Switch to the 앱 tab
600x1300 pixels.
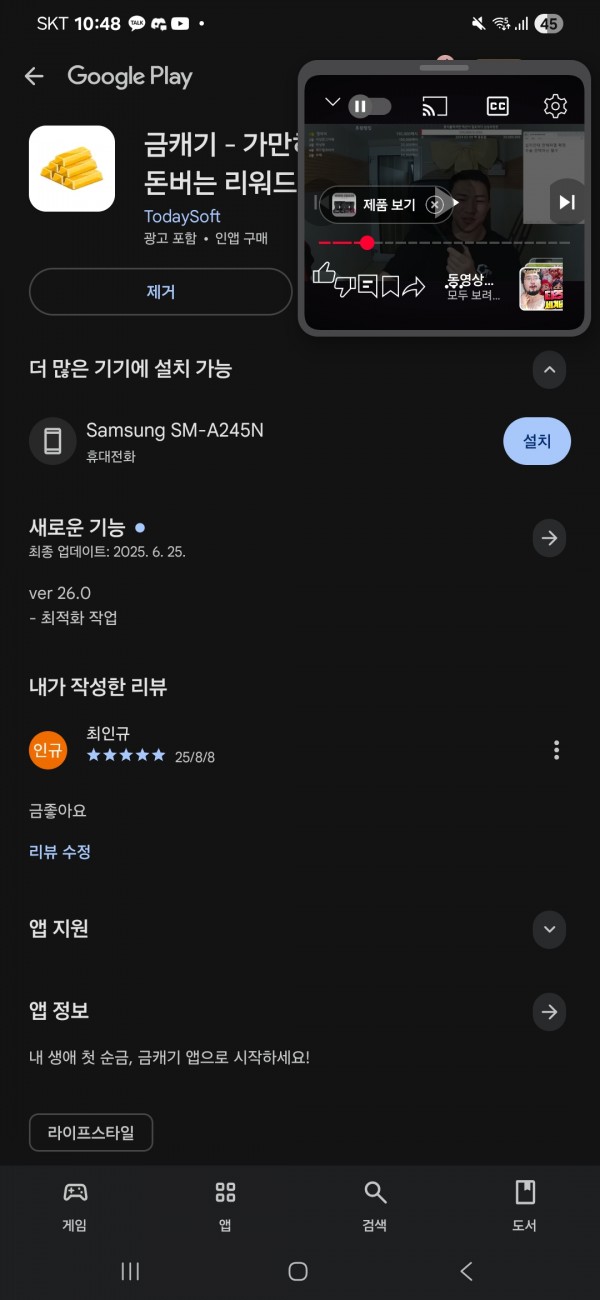pyautogui.click(x=225, y=1205)
